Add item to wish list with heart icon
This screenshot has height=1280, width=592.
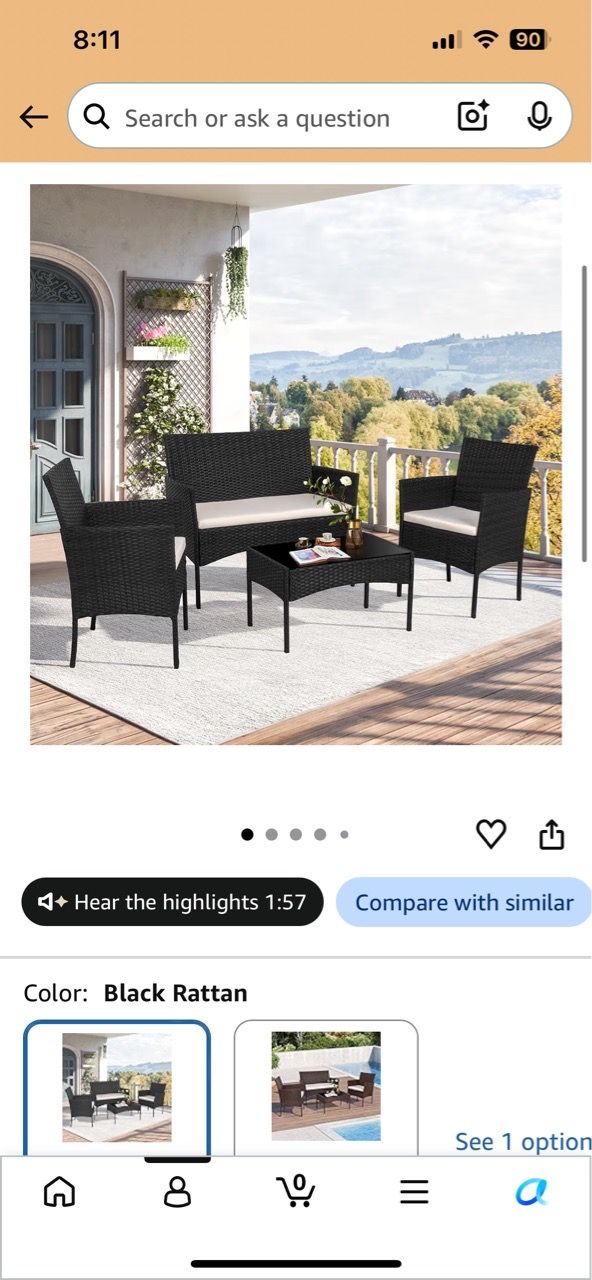pos(490,834)
